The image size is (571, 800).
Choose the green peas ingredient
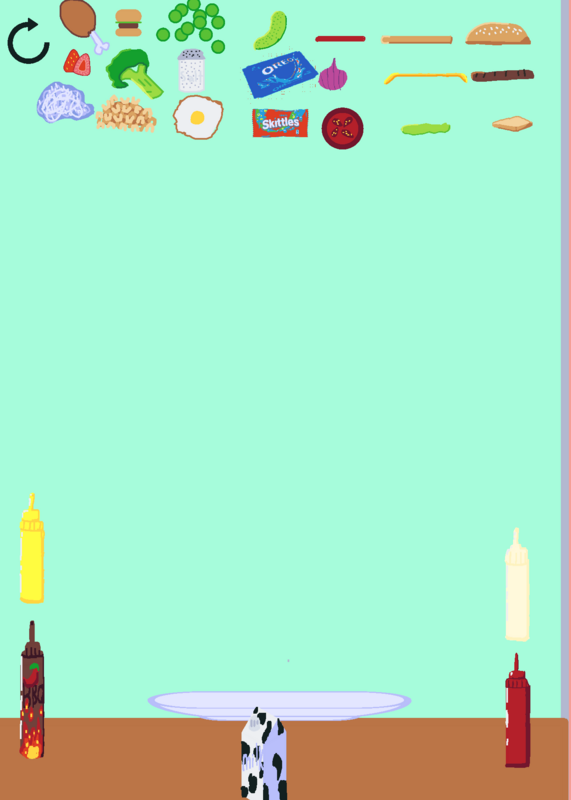[x=192, y=26]
